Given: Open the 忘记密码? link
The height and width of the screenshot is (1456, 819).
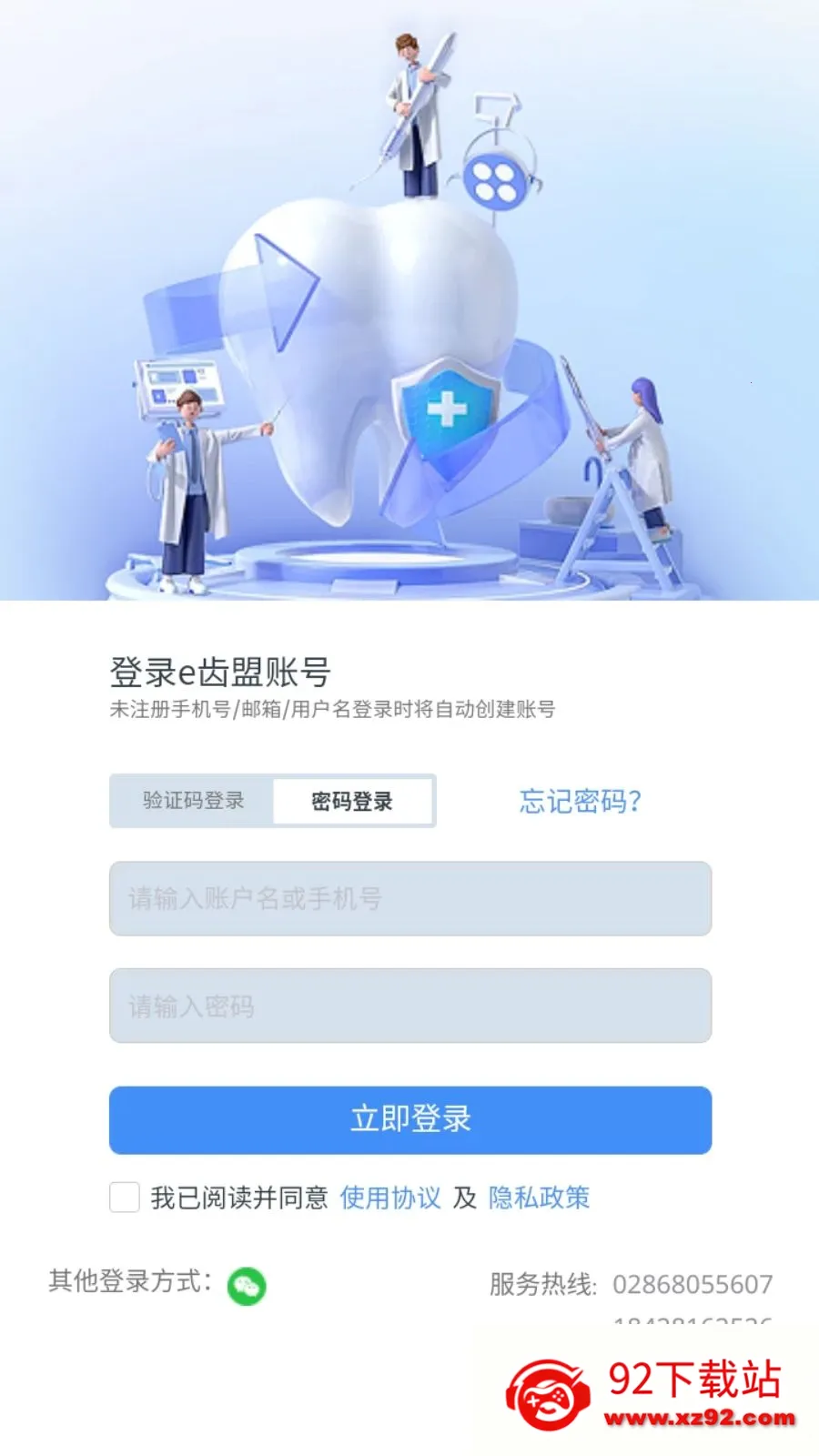Looking at the screenshot, I should [x=581, y=801].
